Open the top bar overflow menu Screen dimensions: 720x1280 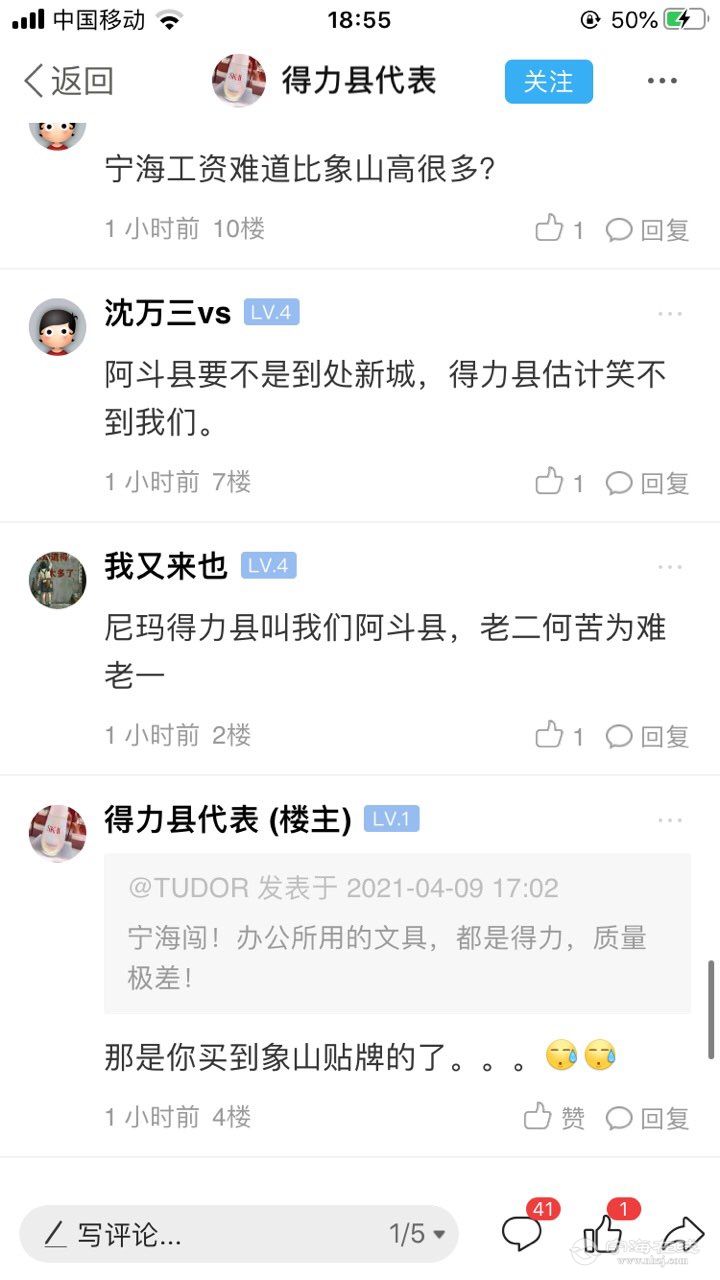point(662,82)
